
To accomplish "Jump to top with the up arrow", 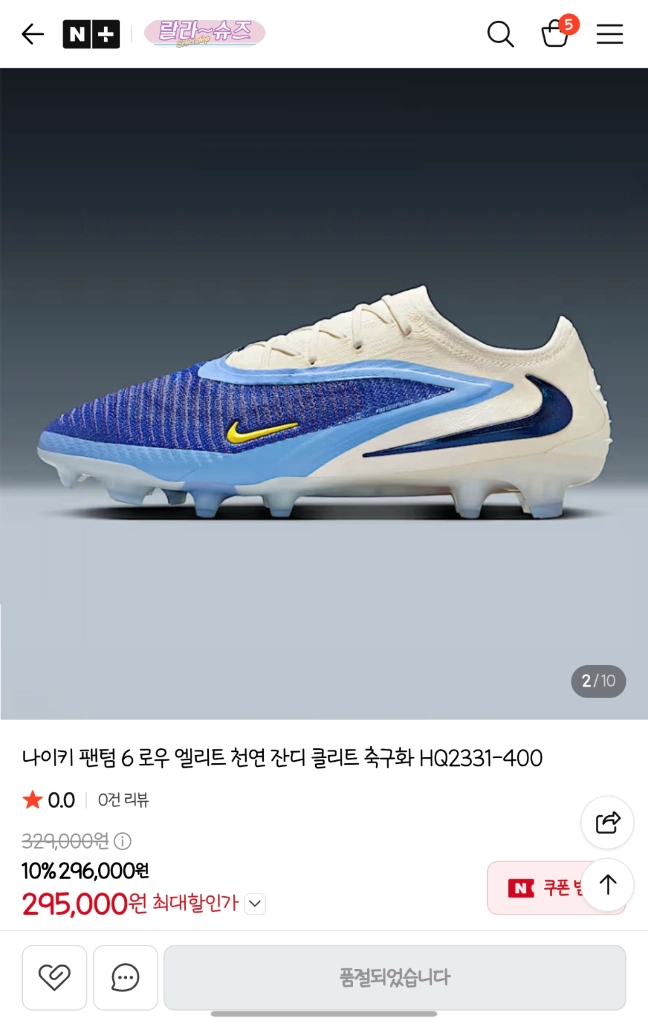I will pyautogui.click(x=608, y=885).
